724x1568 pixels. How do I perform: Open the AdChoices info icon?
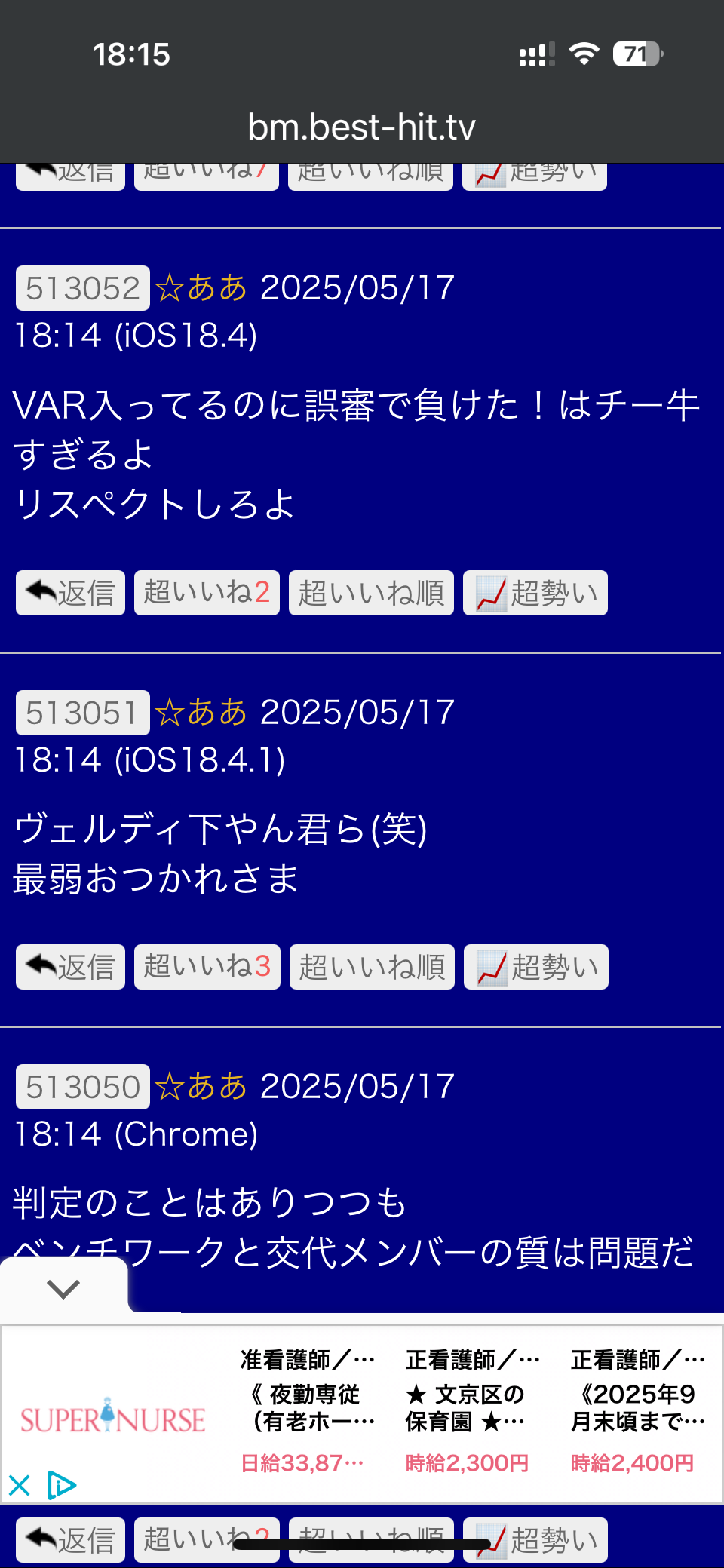(61, 1485)
